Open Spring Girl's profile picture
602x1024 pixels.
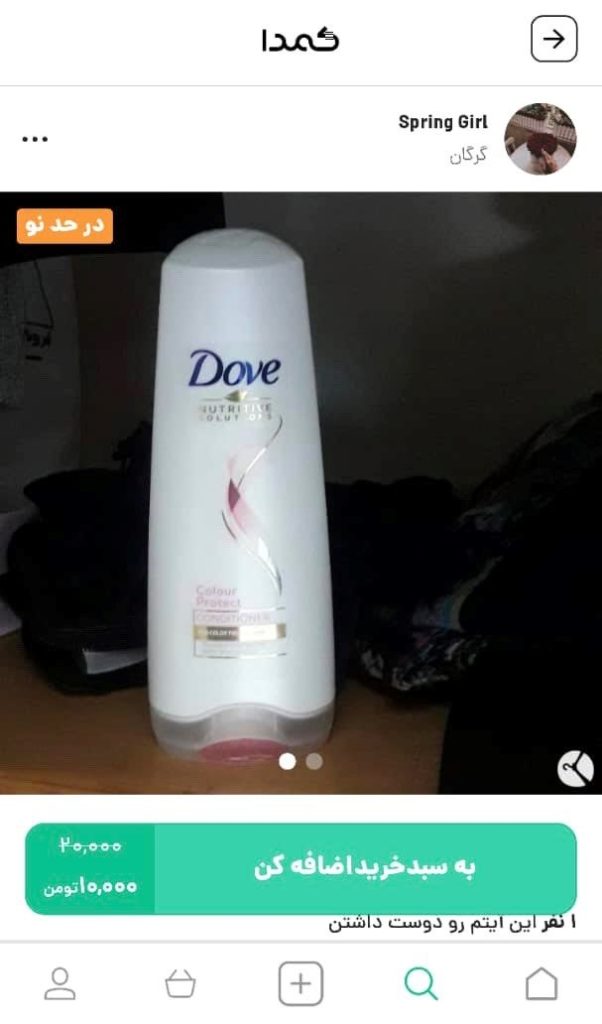[540, 138]
